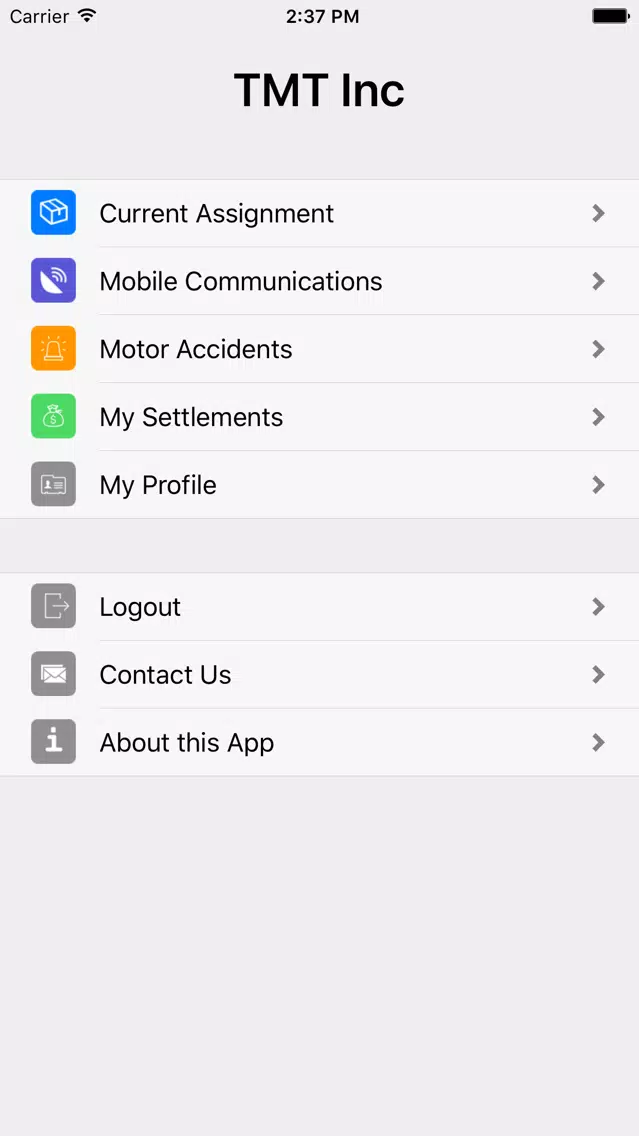Open About this App
This screenshot has height=1136, width=639.
point(320,743)
